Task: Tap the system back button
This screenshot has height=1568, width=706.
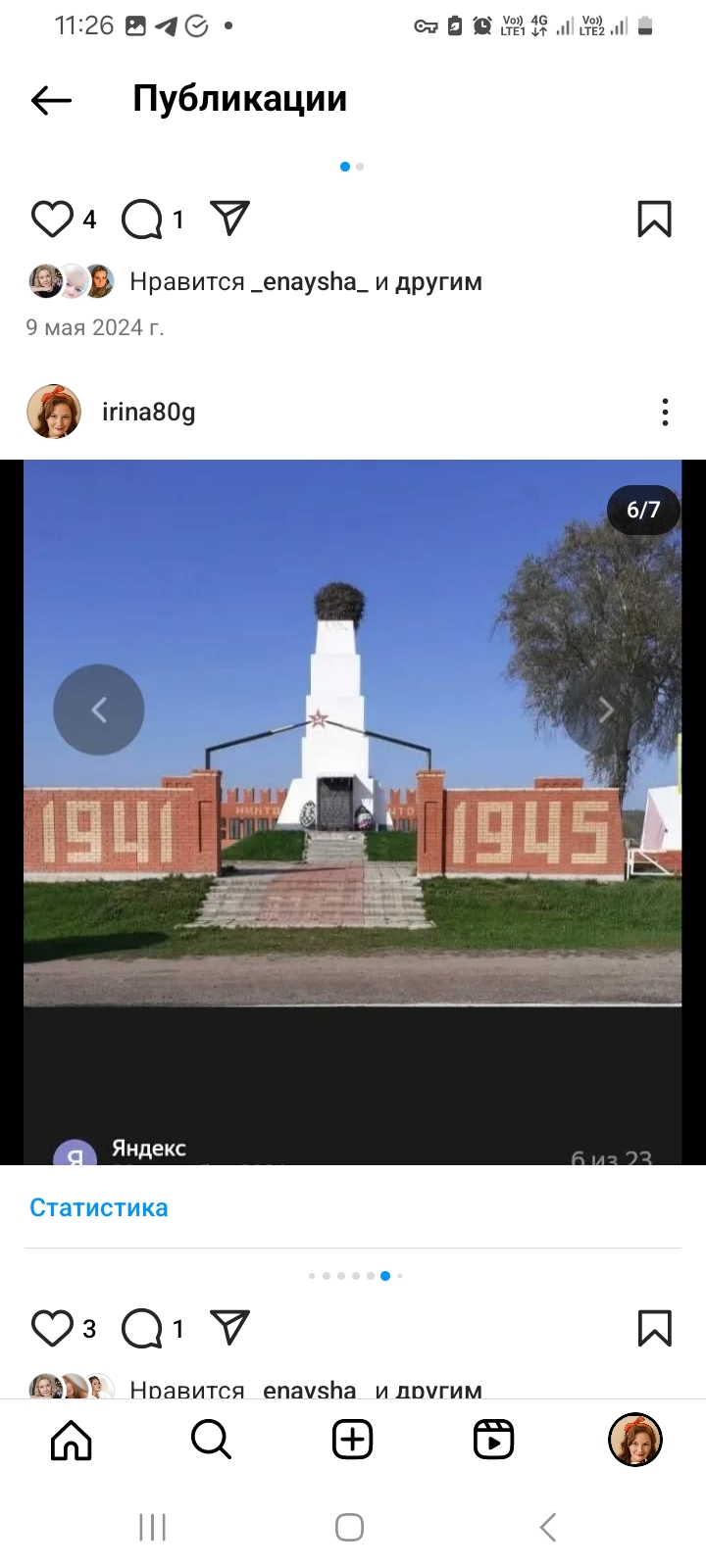Action: (548, 1527)
